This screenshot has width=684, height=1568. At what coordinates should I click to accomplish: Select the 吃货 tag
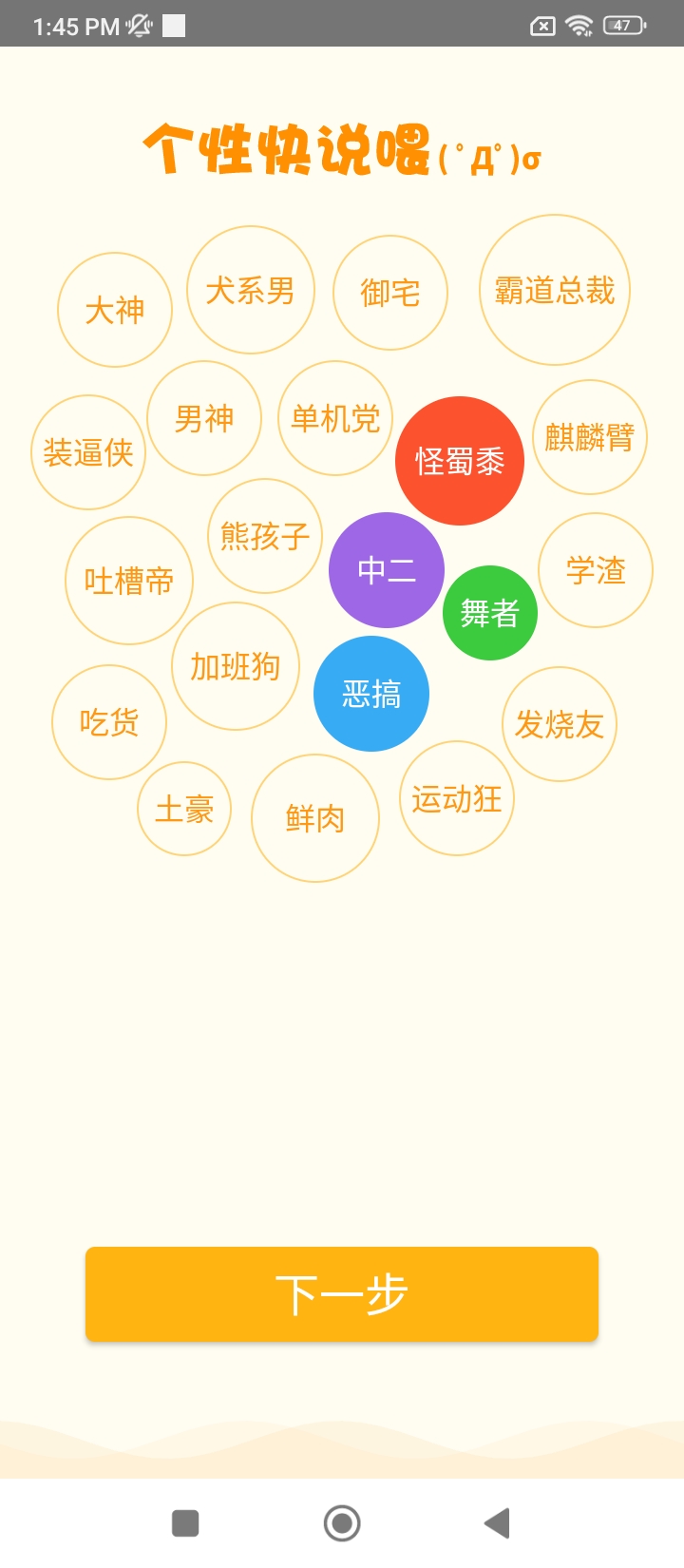click(109, 722)
